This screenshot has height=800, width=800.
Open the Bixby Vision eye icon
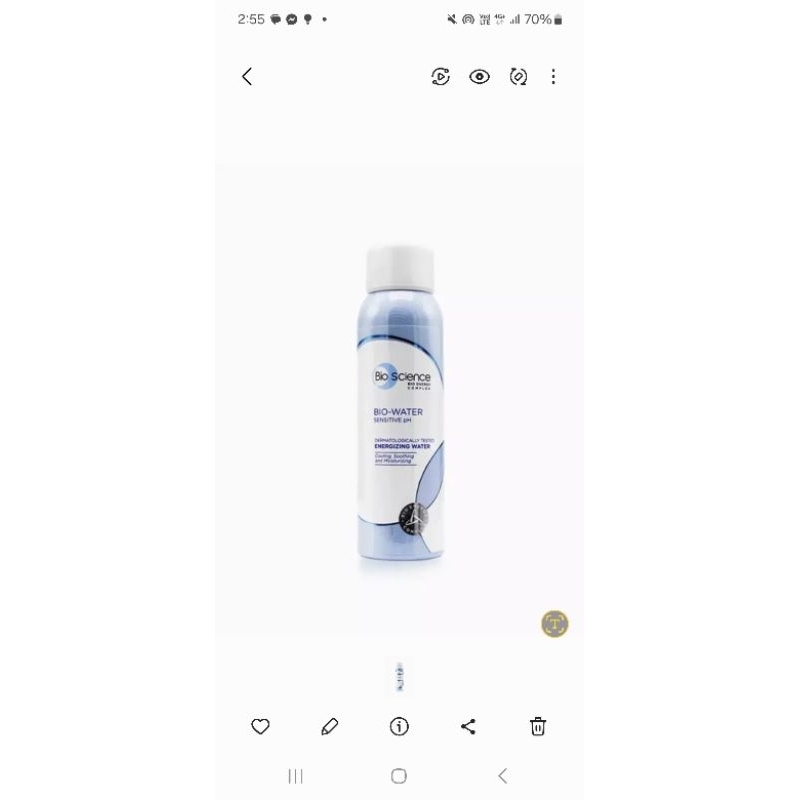click(x=479, y=77)
